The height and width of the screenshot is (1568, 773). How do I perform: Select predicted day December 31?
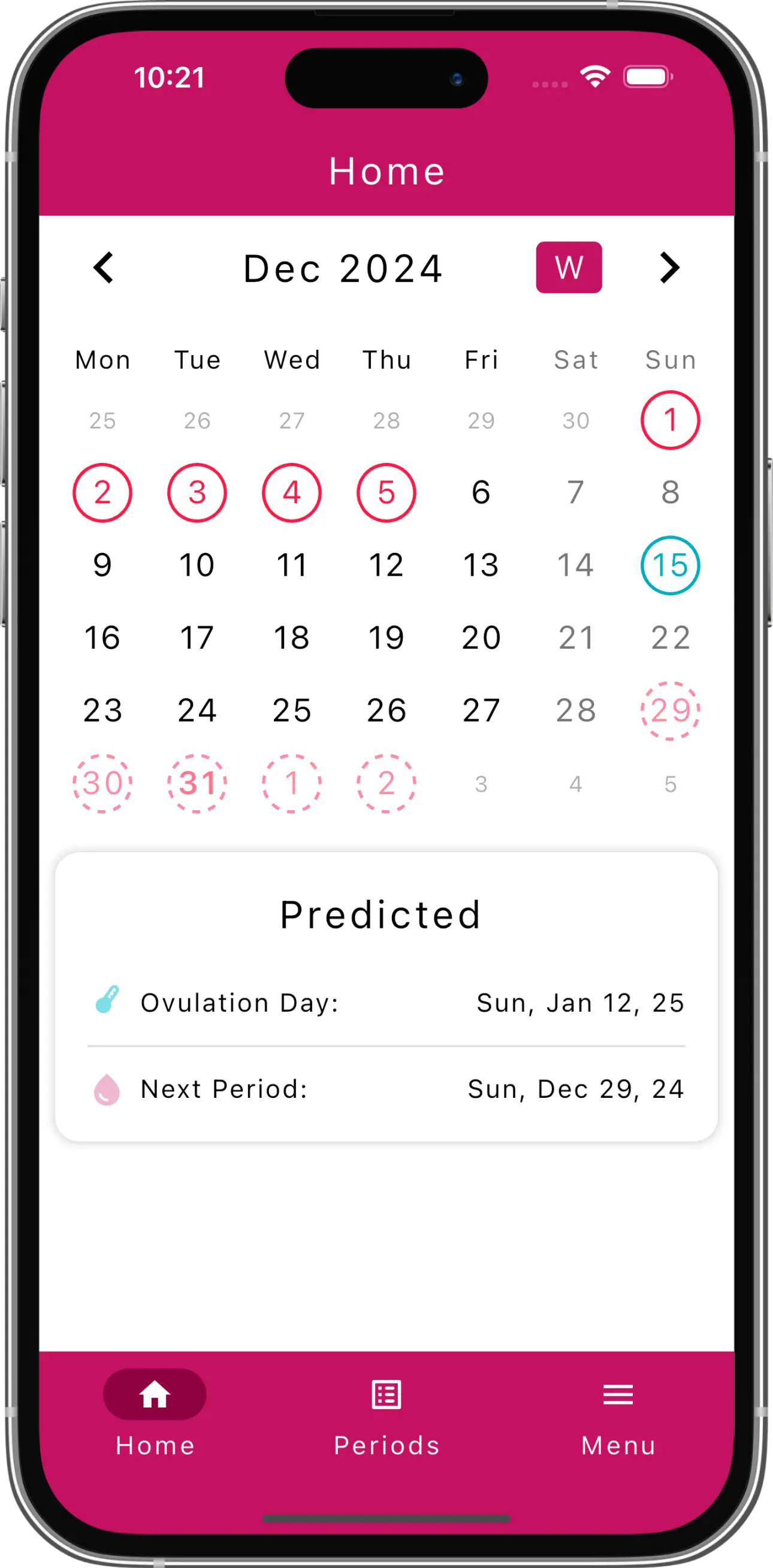pos(197,783)
